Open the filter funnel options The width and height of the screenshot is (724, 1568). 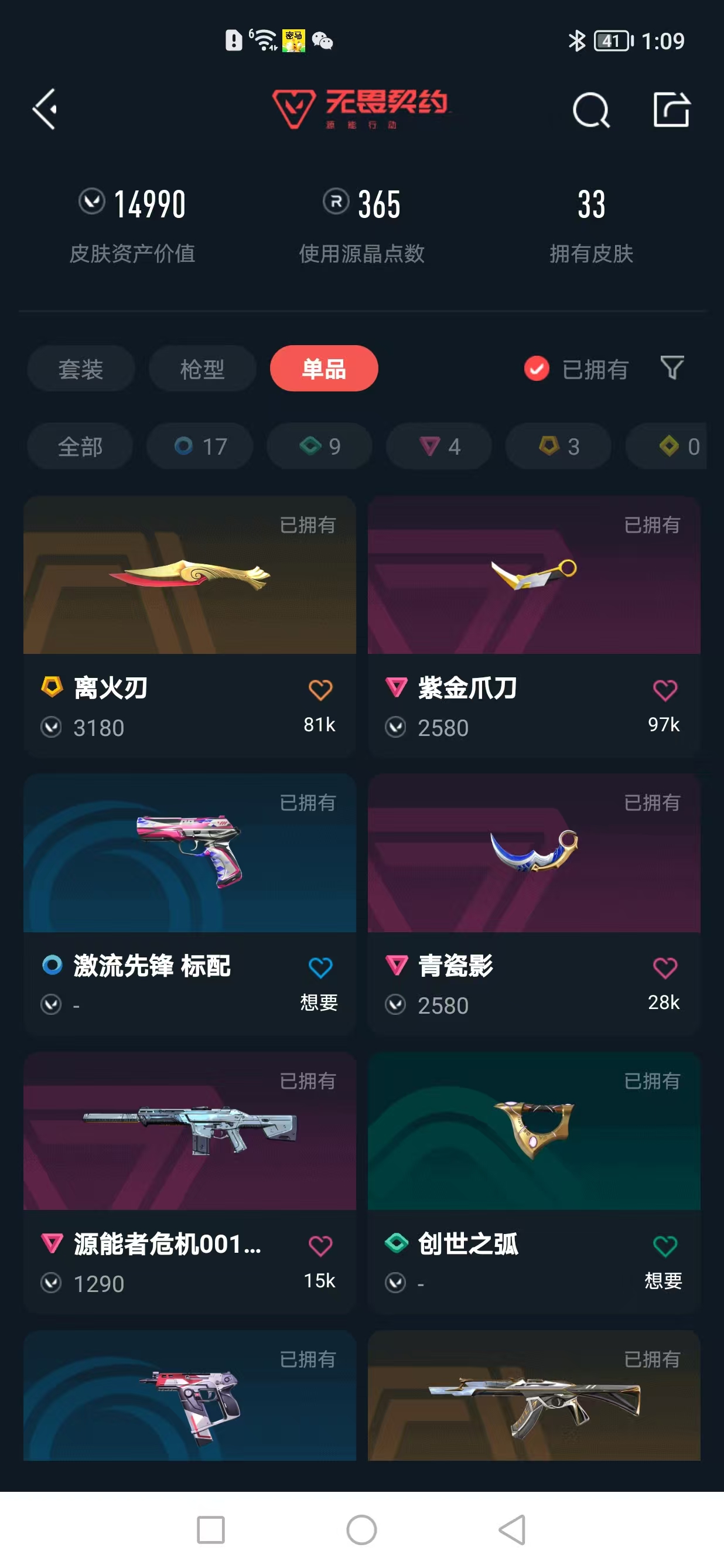(x=672, y=368)
